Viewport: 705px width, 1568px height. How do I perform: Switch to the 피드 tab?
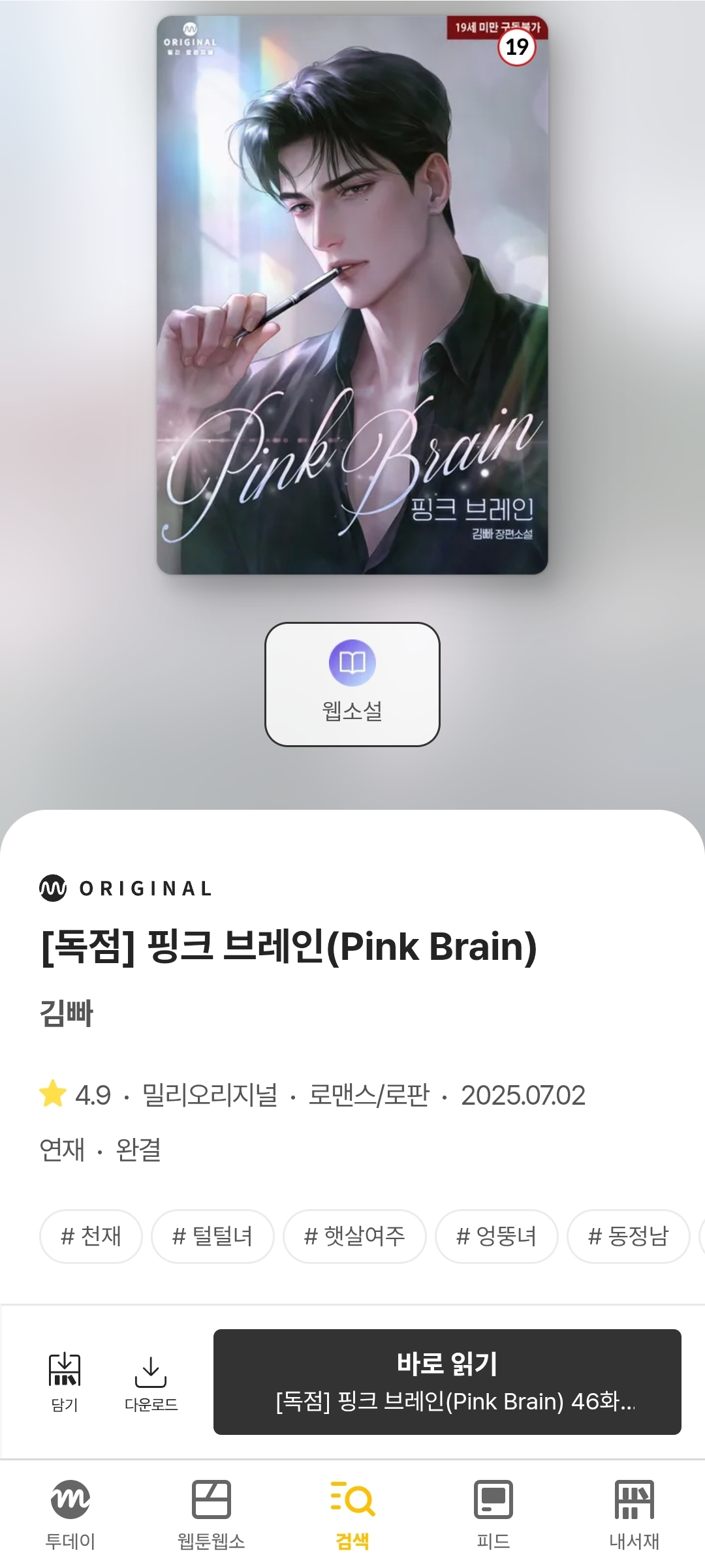(493, 1514)
